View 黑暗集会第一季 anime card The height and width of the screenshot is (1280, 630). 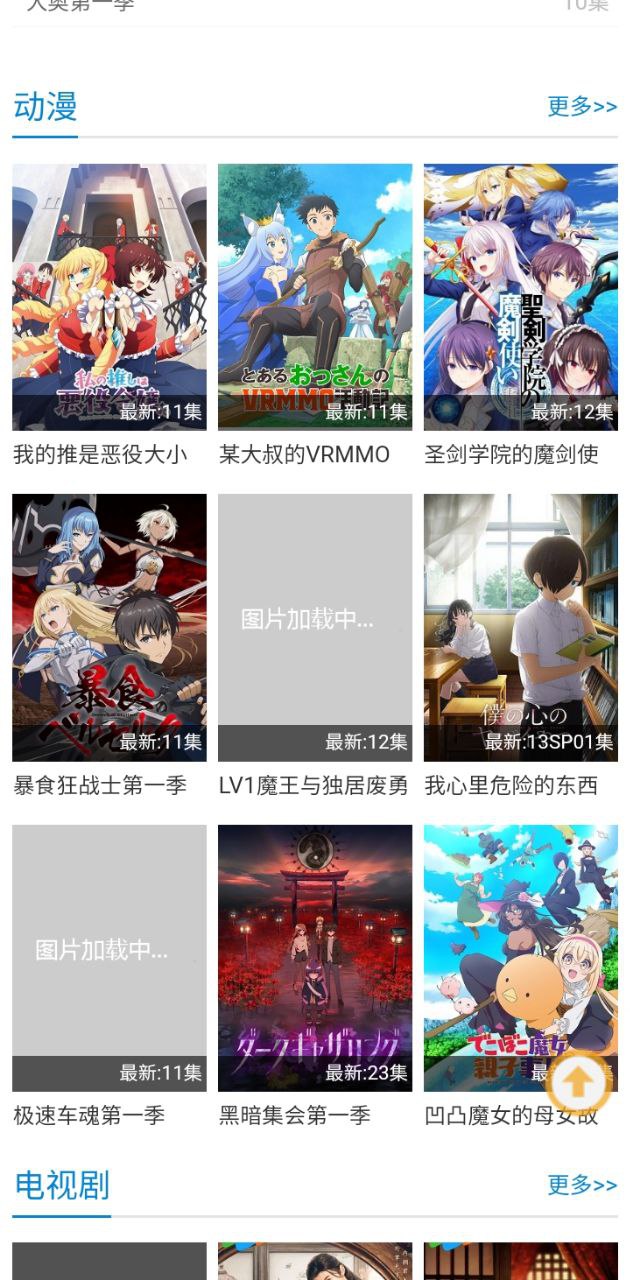click(315, 957)
